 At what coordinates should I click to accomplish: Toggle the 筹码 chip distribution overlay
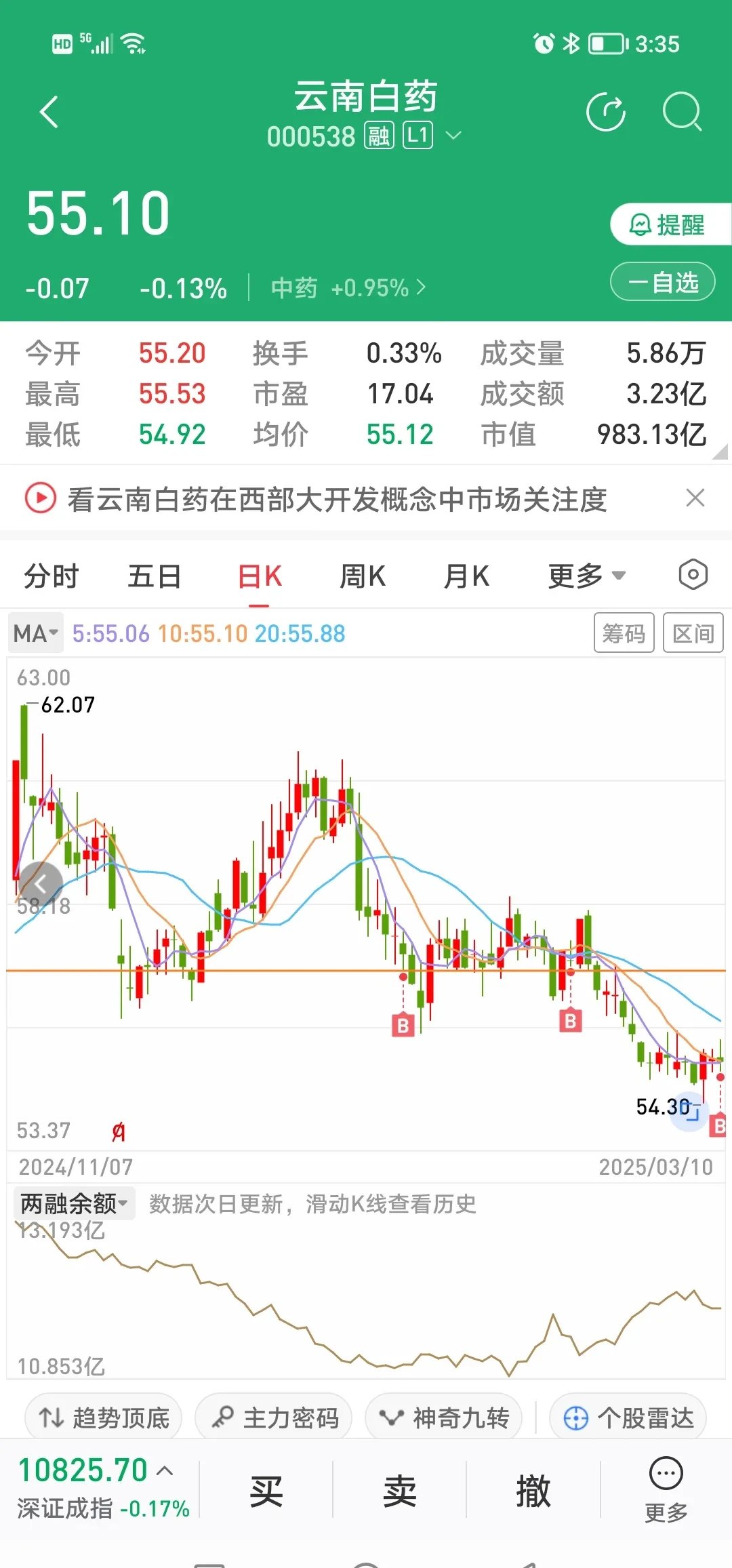tap(624, 632)
